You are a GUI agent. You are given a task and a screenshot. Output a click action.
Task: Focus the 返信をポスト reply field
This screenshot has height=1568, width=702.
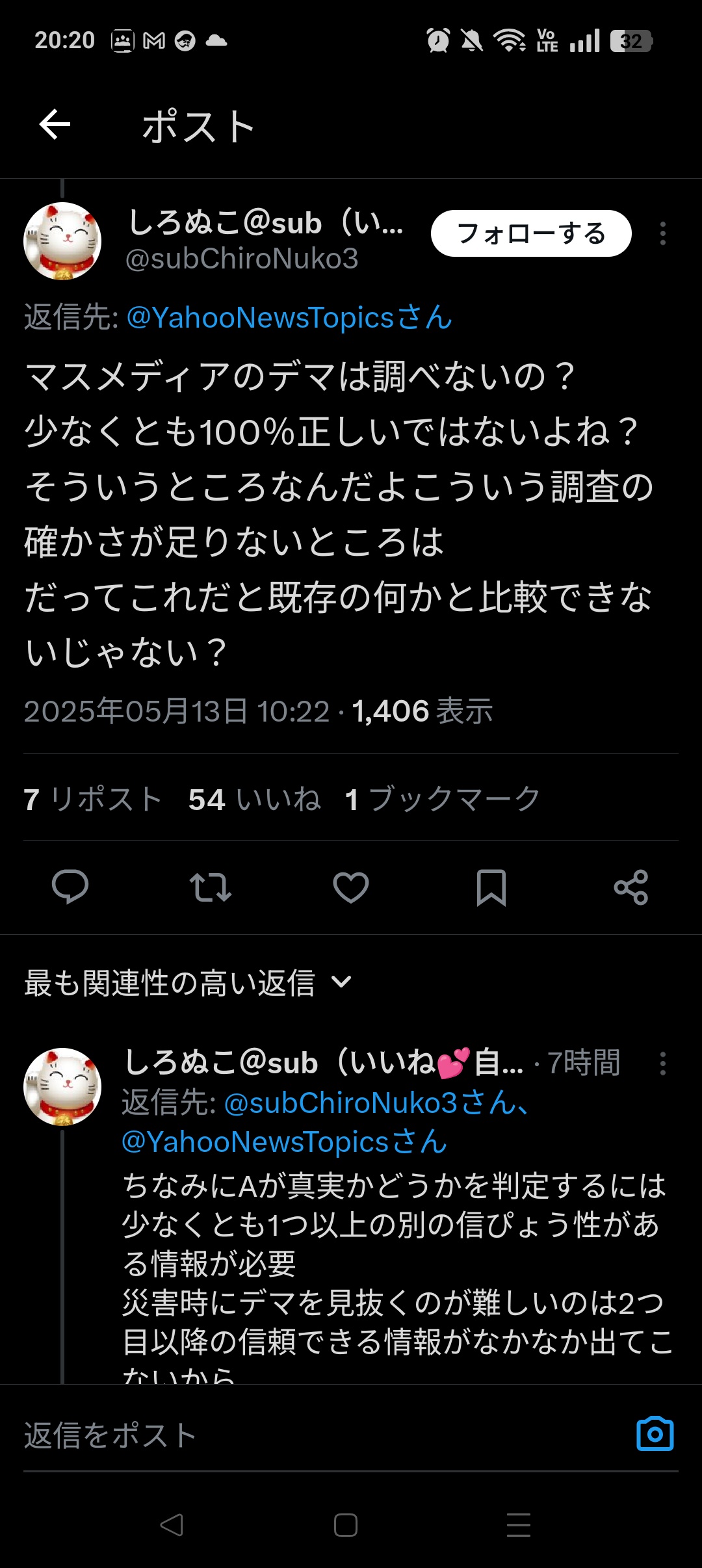pyautogui.click(x=312, y=1435)
